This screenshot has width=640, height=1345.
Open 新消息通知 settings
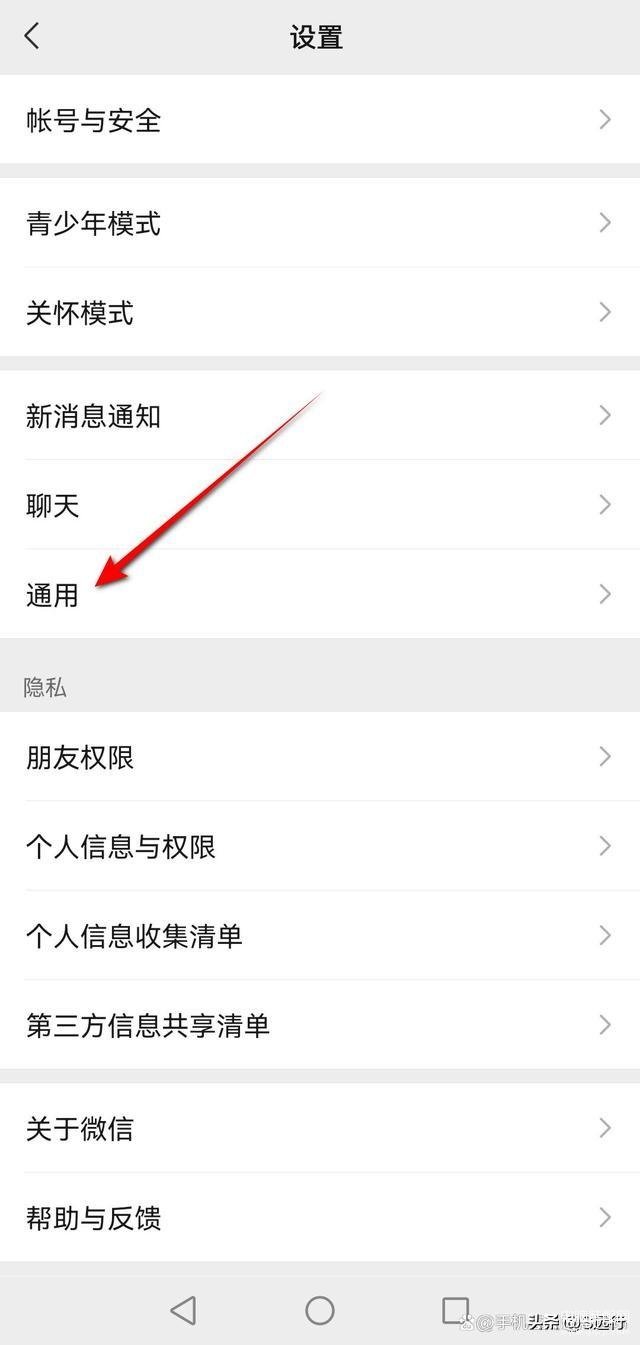click(x=320, y=416)
